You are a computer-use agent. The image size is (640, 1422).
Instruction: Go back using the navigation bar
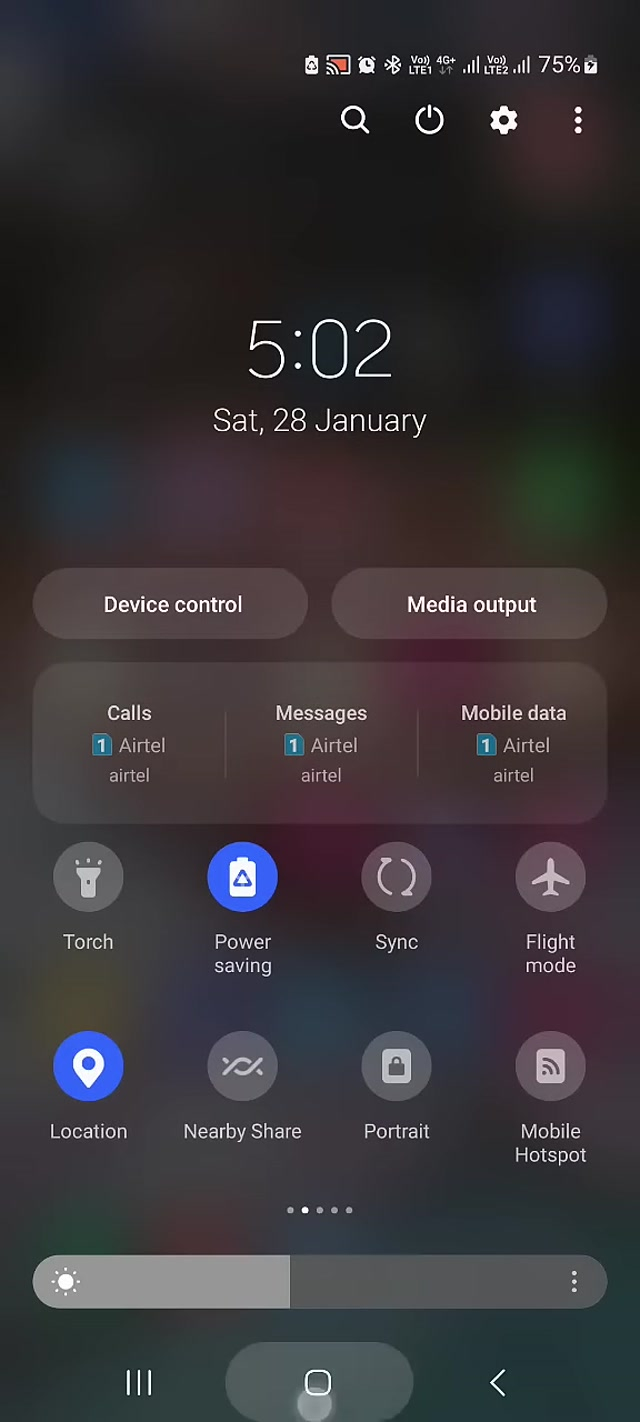[x=497, y=1382]
